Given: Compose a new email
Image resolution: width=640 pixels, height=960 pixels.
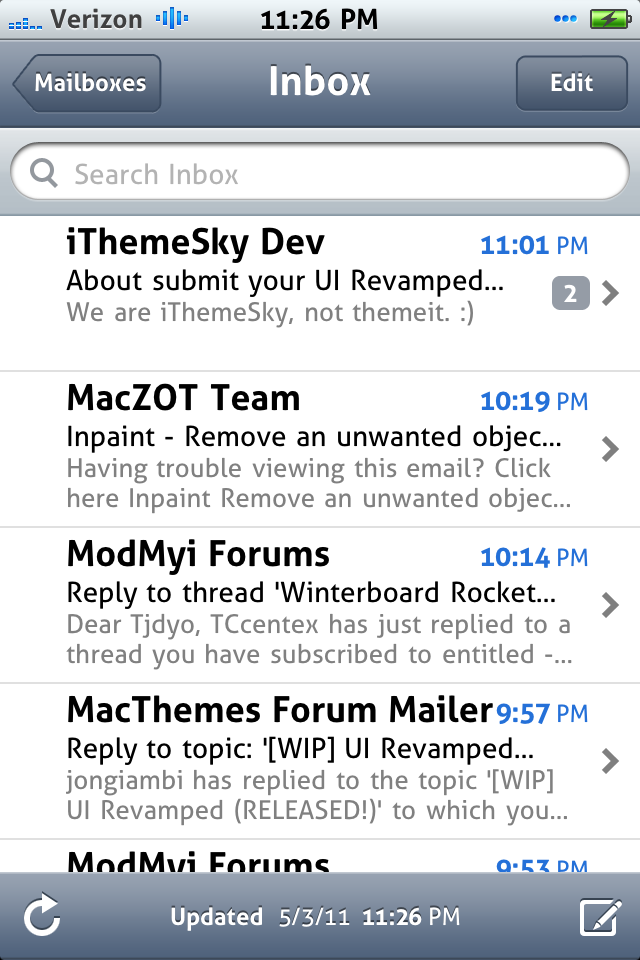Looking at the screenshot, I should coord(600,916).
